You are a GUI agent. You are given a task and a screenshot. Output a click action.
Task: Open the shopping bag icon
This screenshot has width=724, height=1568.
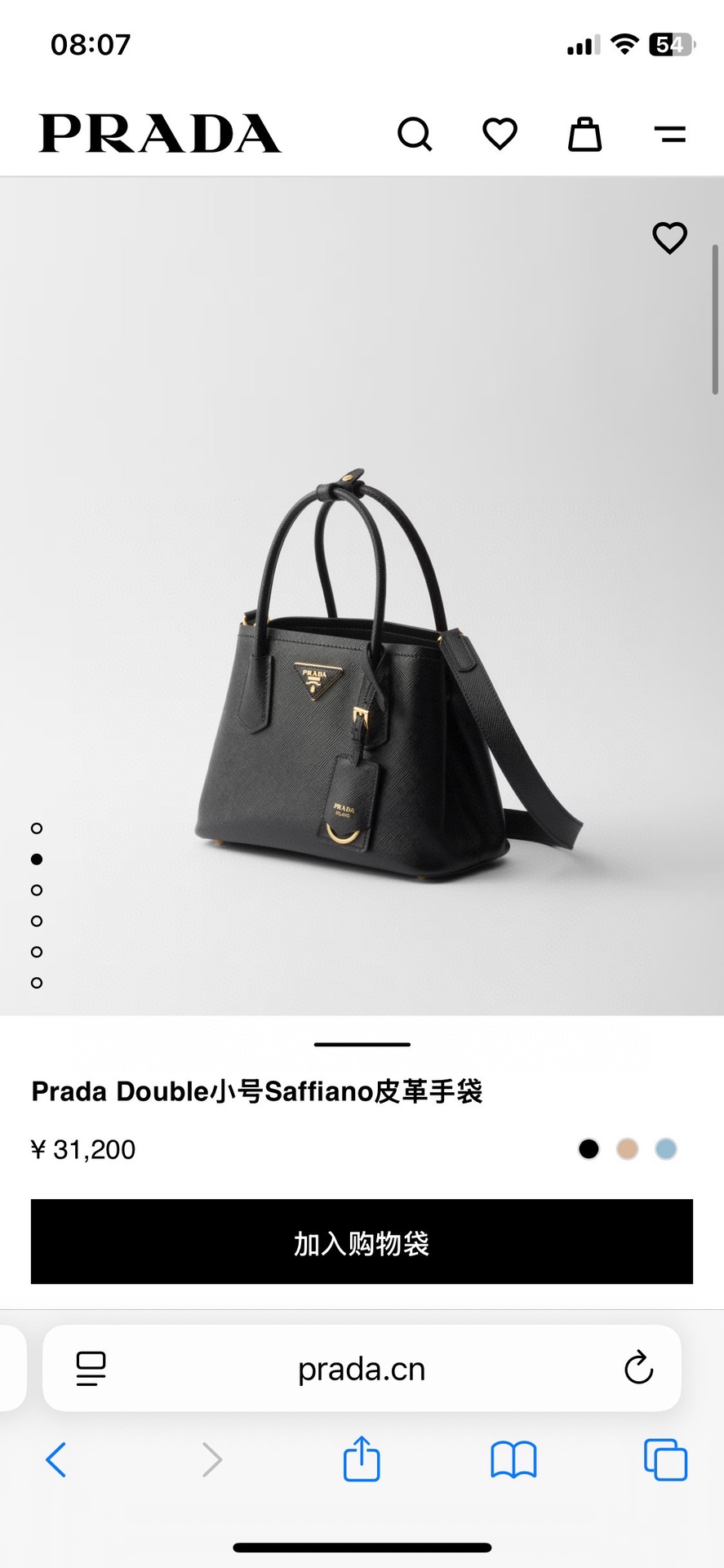(584, 134)
